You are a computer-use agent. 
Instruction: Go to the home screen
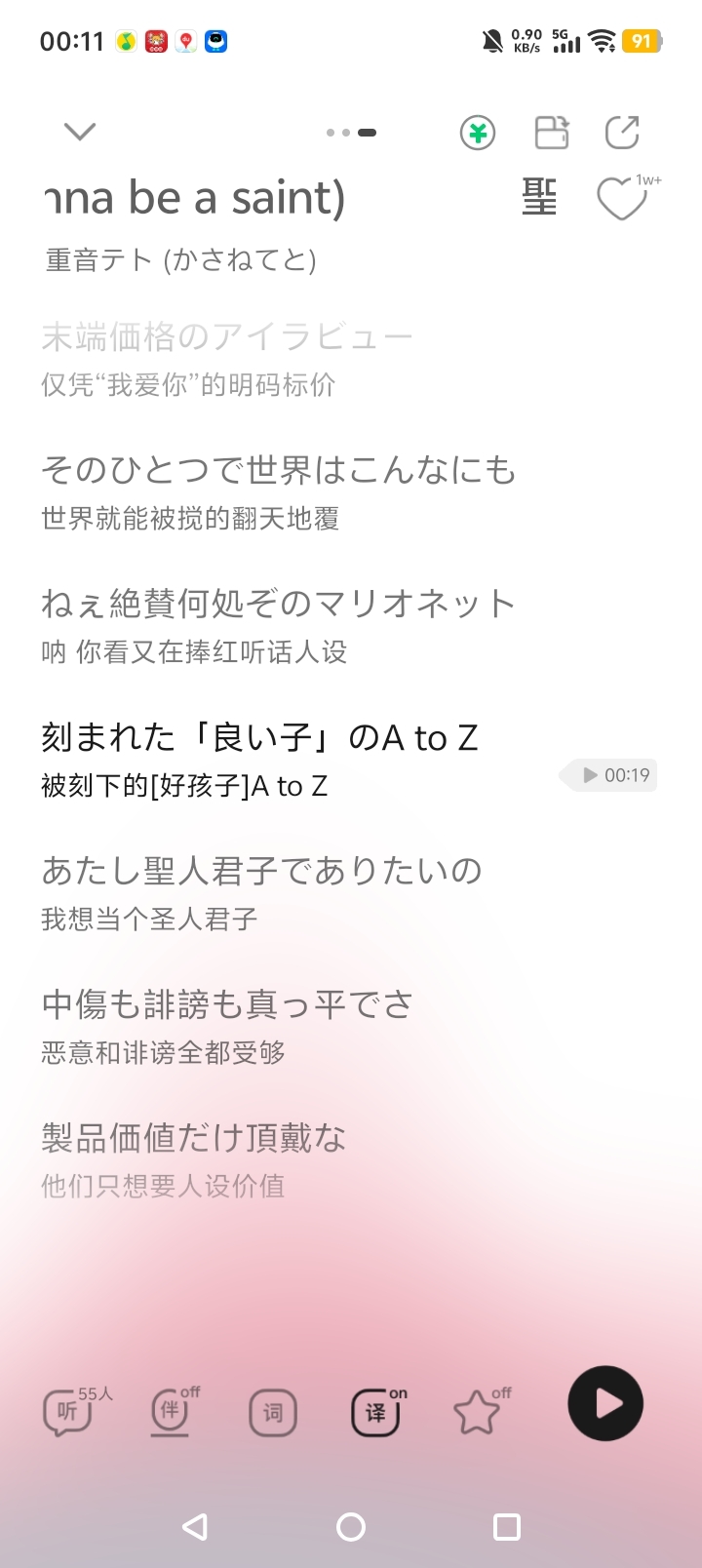point(351,1527)
